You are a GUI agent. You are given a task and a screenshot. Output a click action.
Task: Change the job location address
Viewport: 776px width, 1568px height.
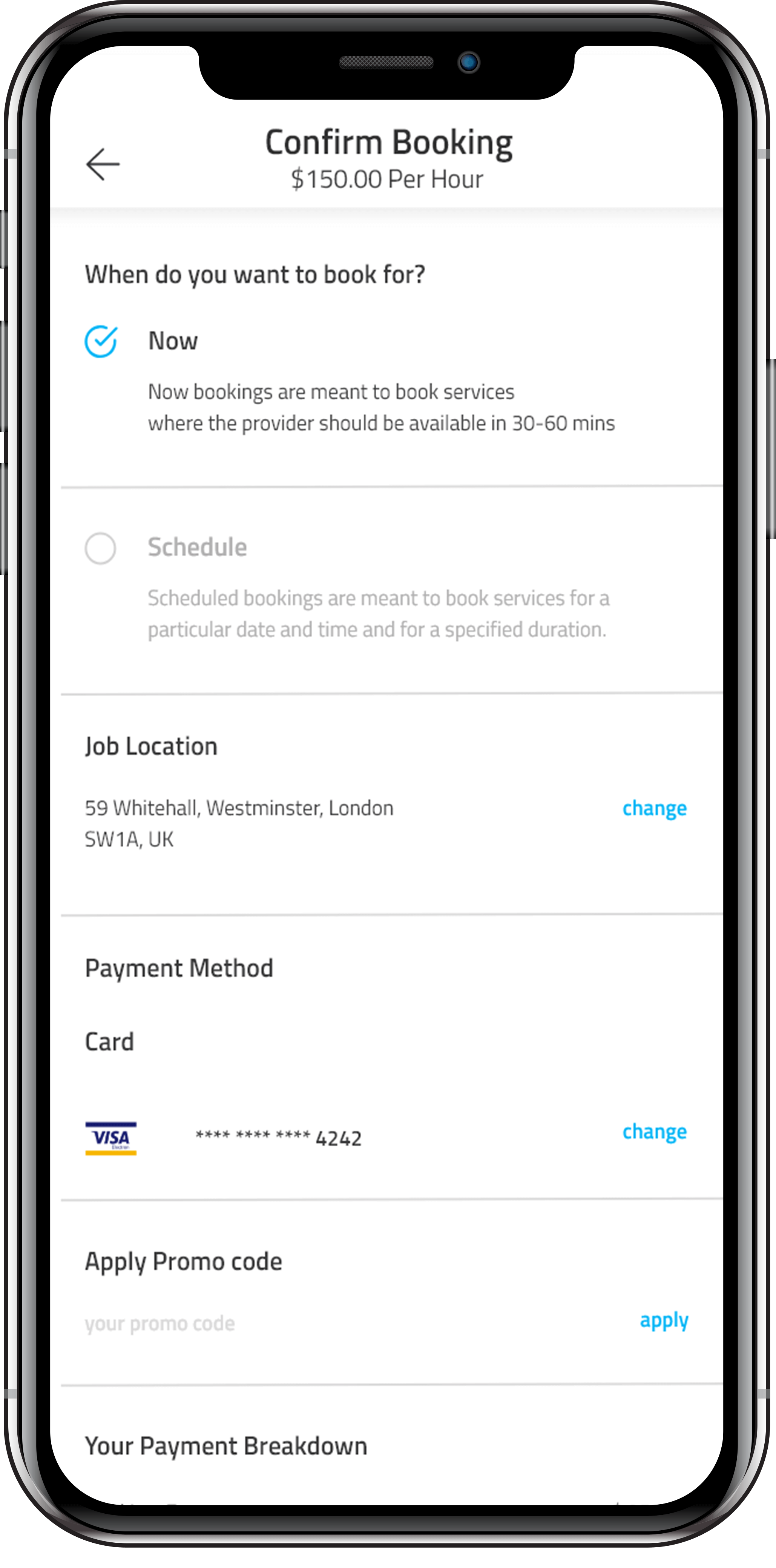[x=654, y=808]
